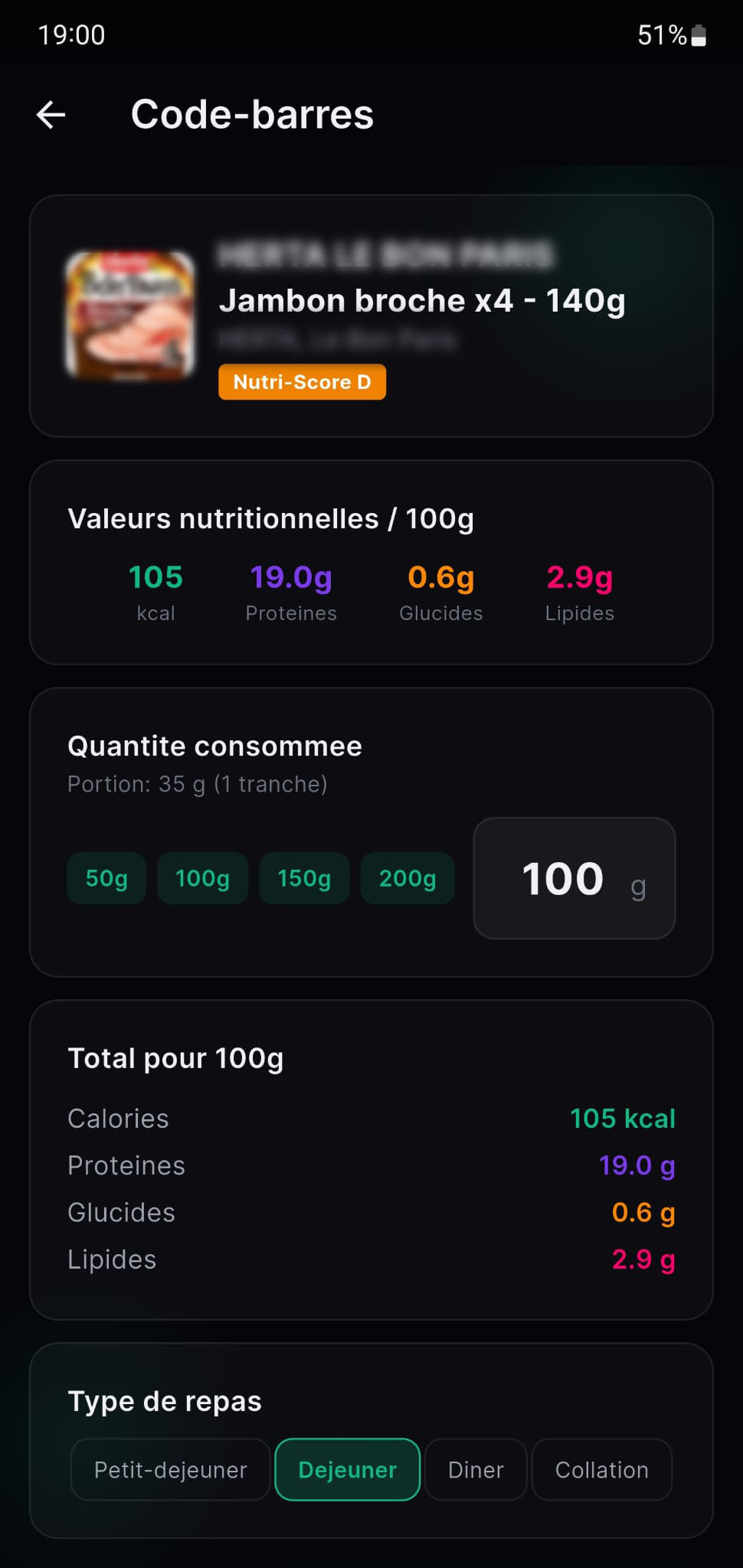
Task: Select the Dejeuner meal type
Action: click(347, 1469)
